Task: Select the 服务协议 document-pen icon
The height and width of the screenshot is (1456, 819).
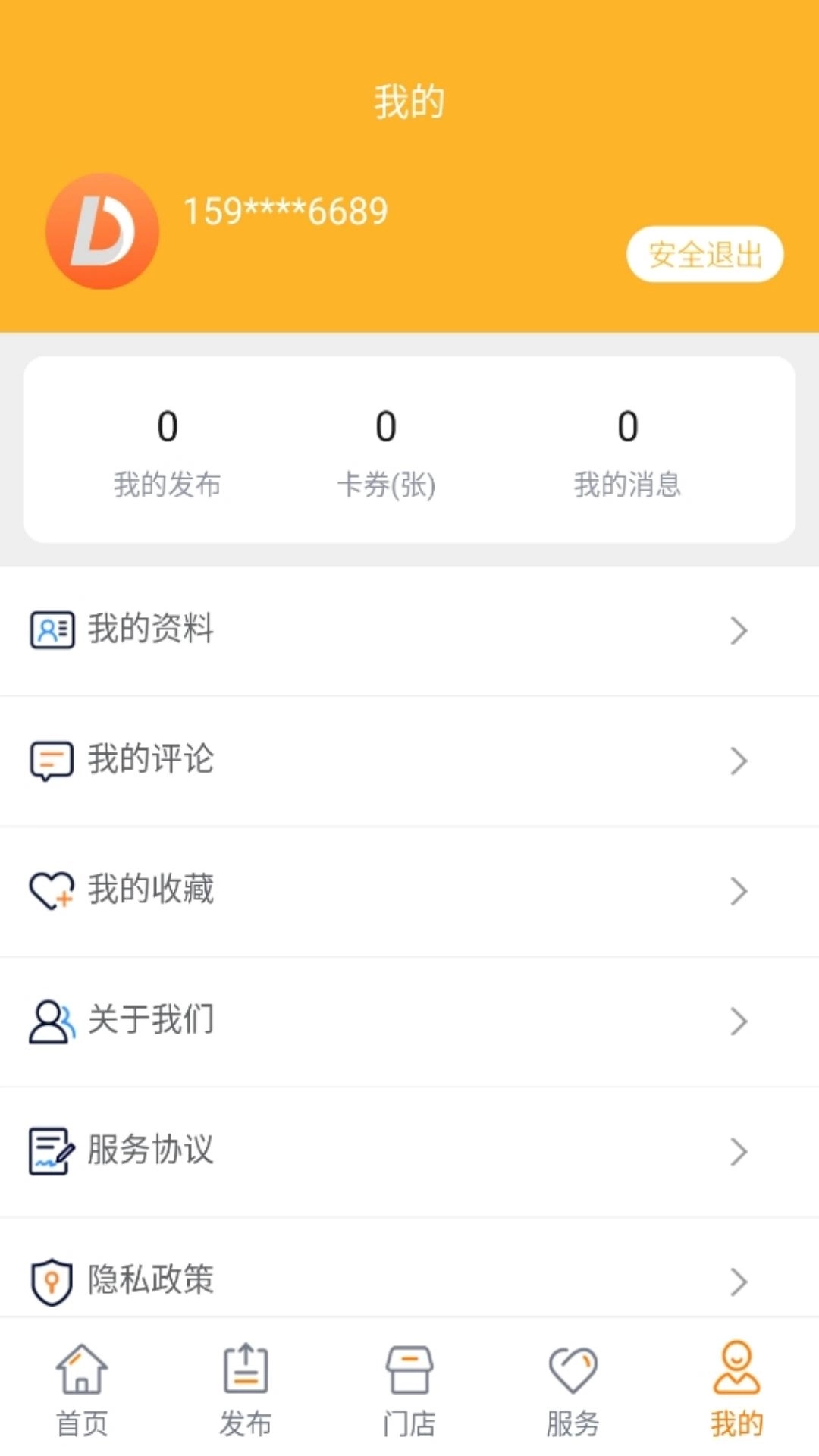Action: pos(49,1152)
